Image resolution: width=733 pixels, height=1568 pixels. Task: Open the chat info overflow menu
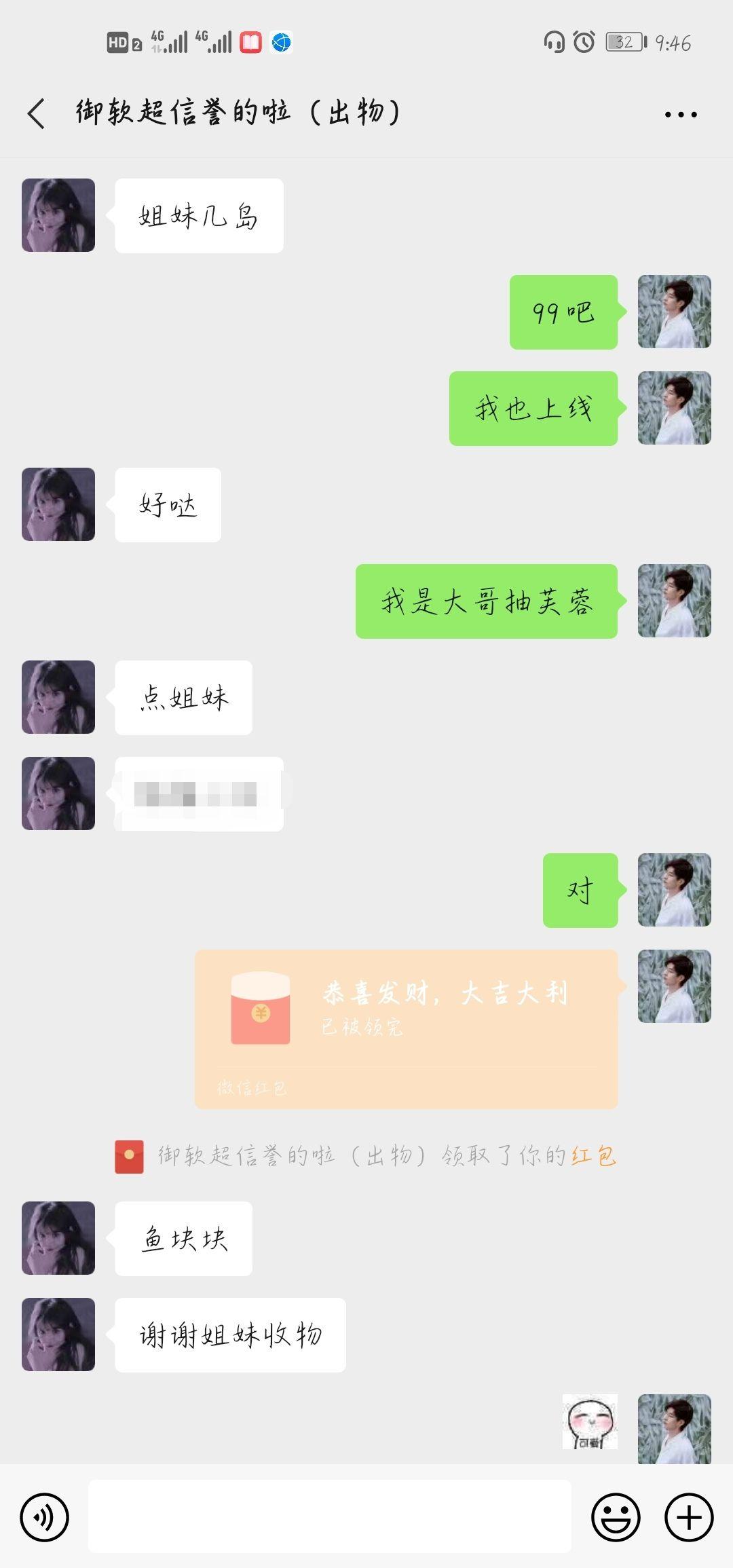681,114
